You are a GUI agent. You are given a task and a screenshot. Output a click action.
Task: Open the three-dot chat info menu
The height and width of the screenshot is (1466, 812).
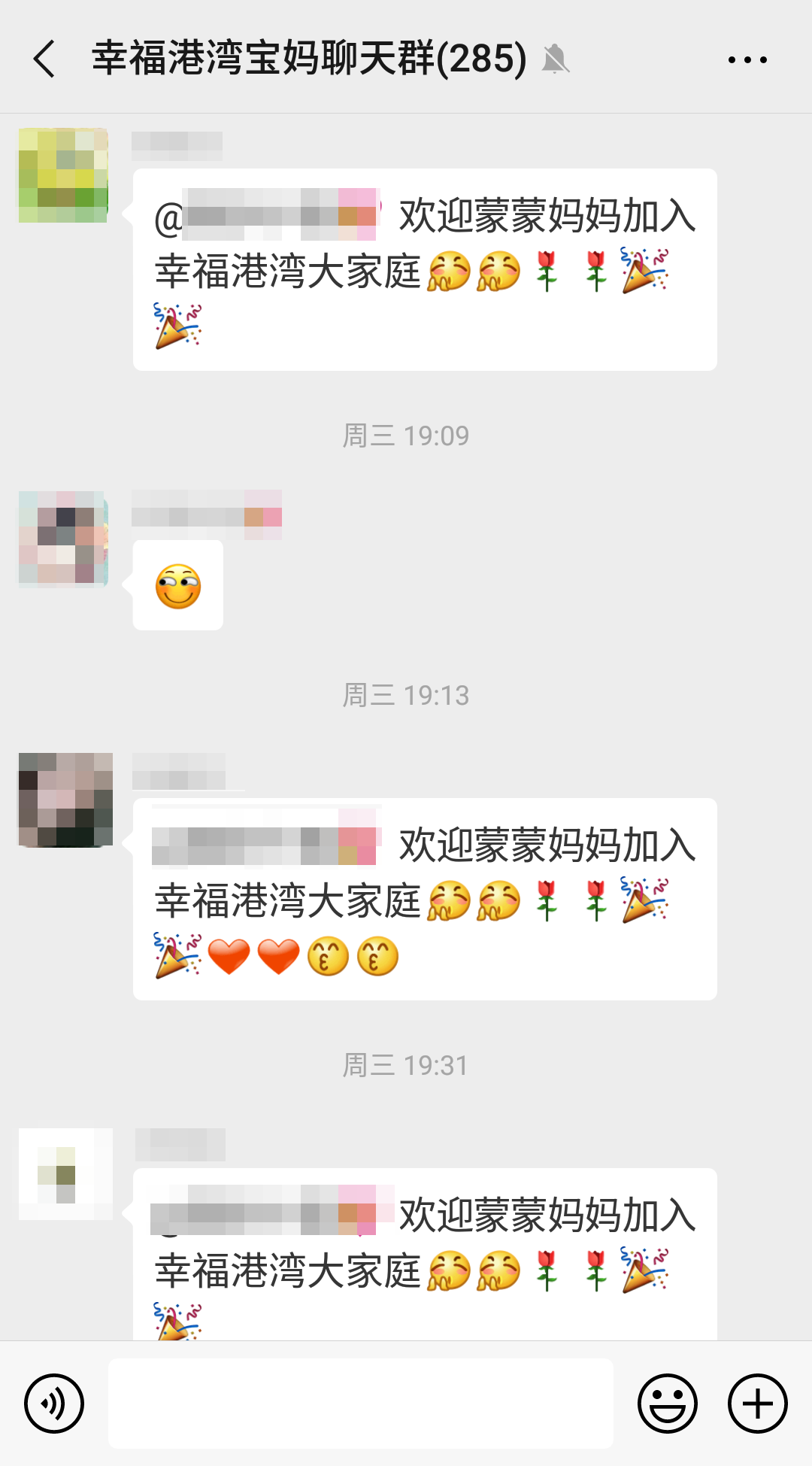(x=747, y=59)
